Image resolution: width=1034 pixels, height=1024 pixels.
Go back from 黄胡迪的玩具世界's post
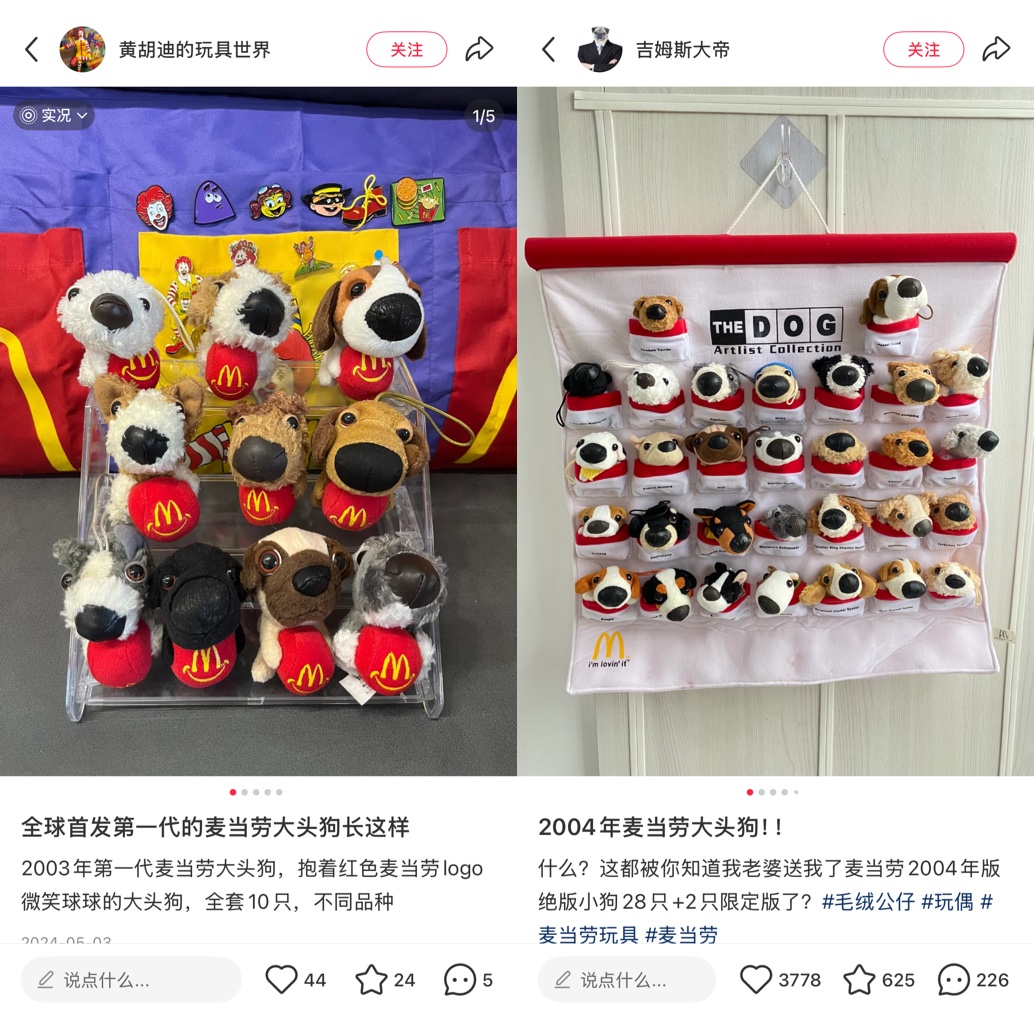coord(32,49)
